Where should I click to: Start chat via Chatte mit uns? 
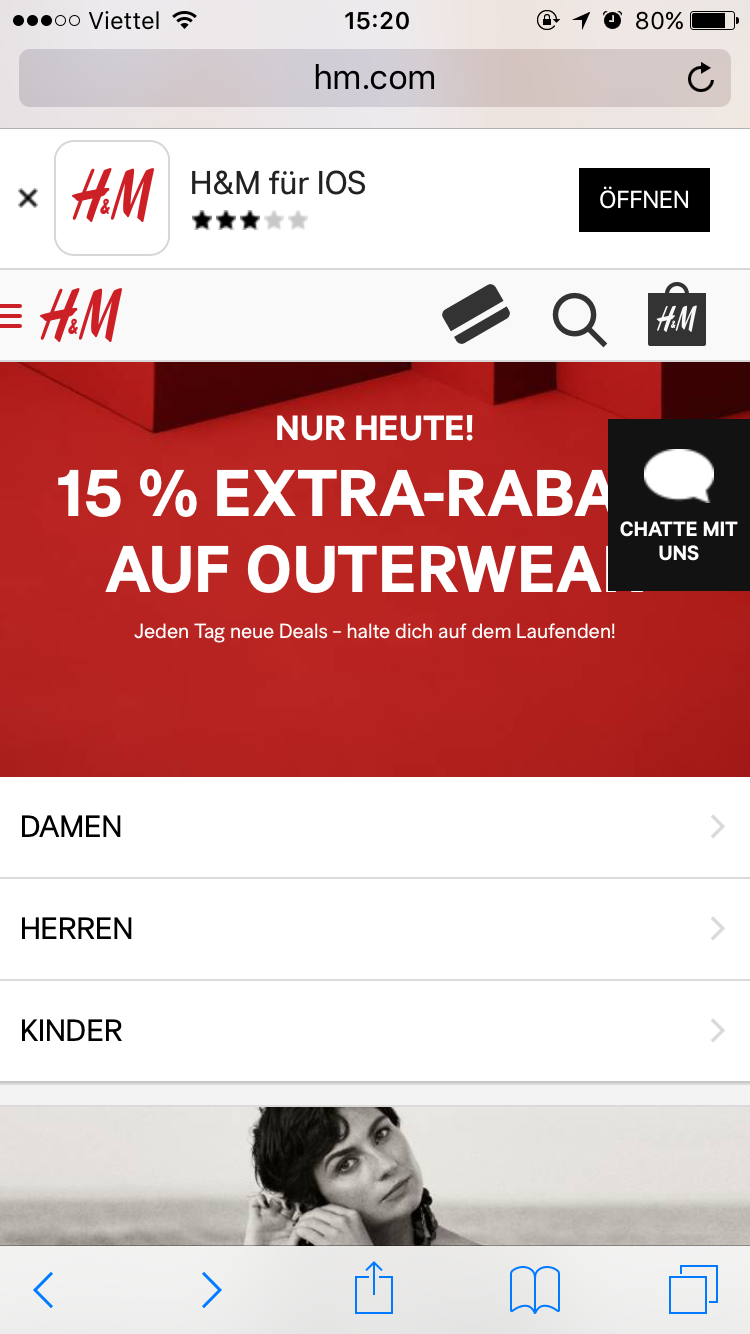(678, 504)
